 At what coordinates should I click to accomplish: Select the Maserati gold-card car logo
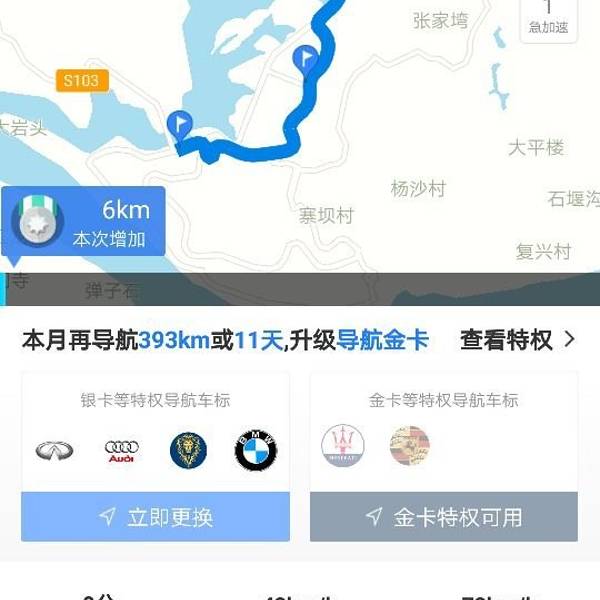[x=343, y=446]
